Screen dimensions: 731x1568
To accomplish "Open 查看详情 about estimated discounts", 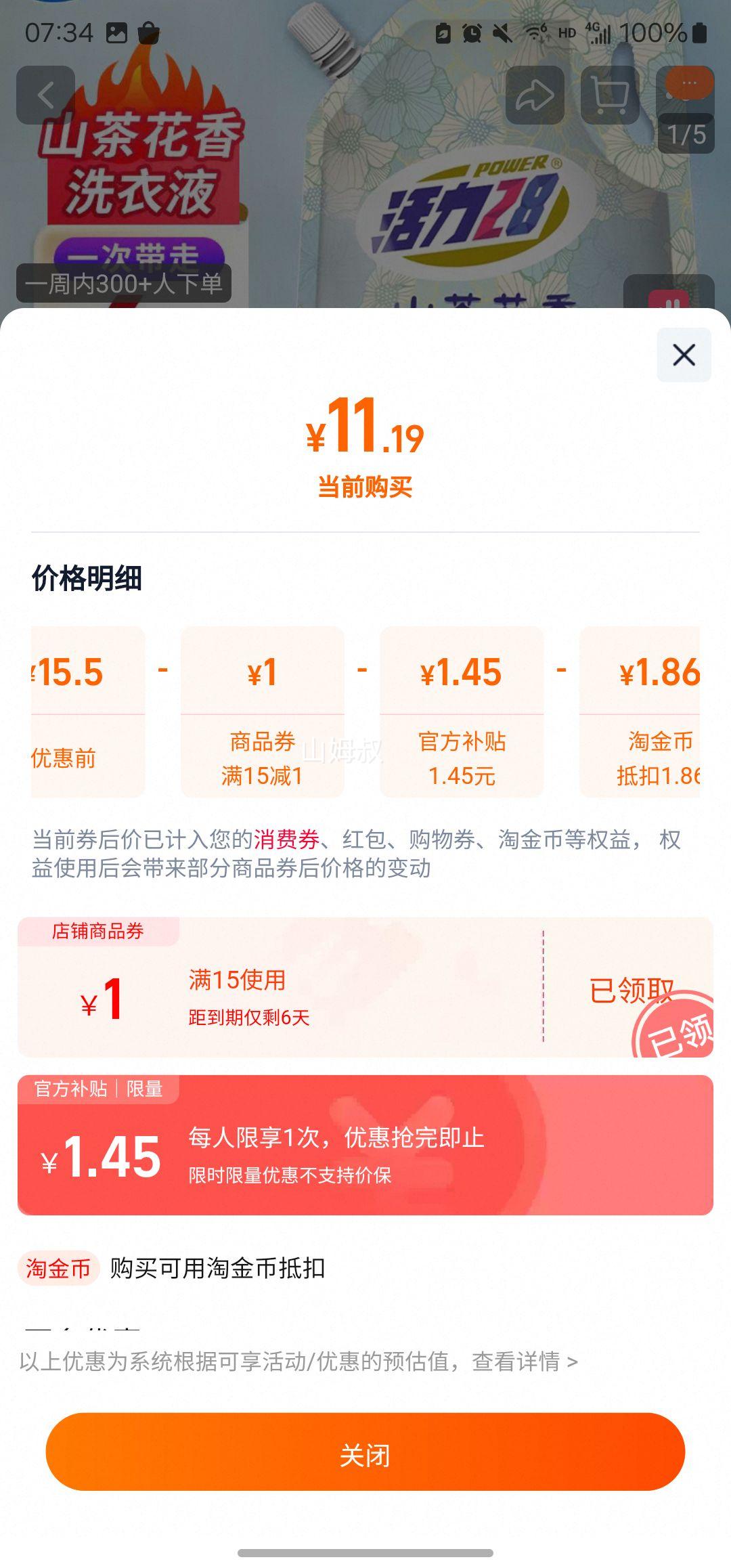I will (525, 1361).
